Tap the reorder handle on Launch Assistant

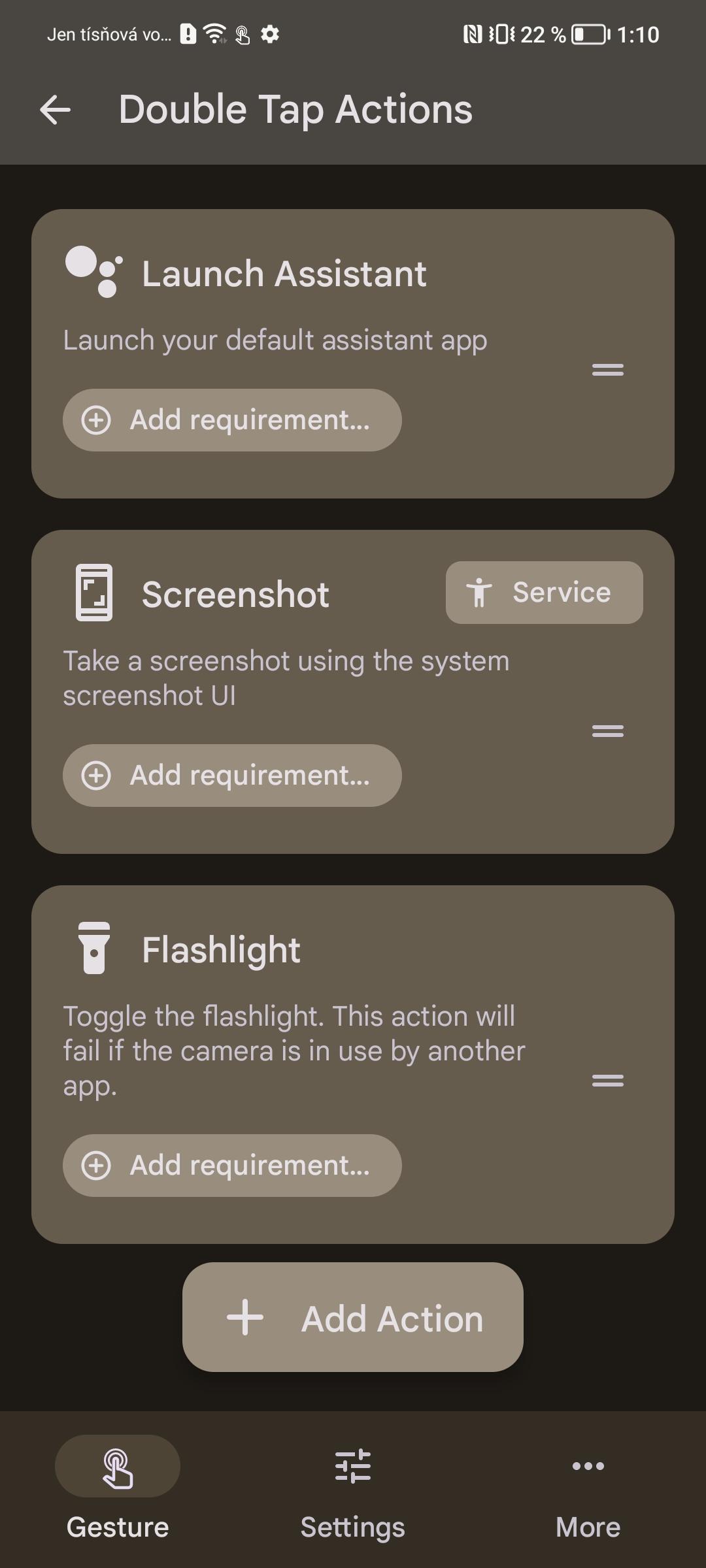608,370
